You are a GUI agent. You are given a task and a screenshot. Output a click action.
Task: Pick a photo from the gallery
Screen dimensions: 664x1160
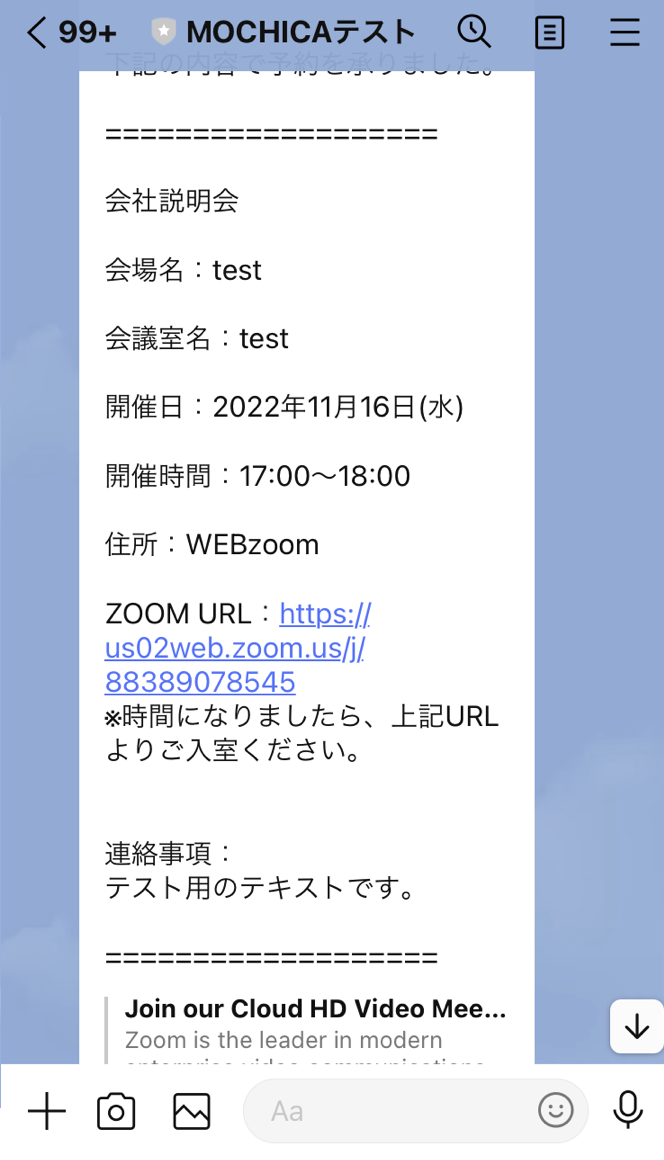click(x=191, y=1111)
